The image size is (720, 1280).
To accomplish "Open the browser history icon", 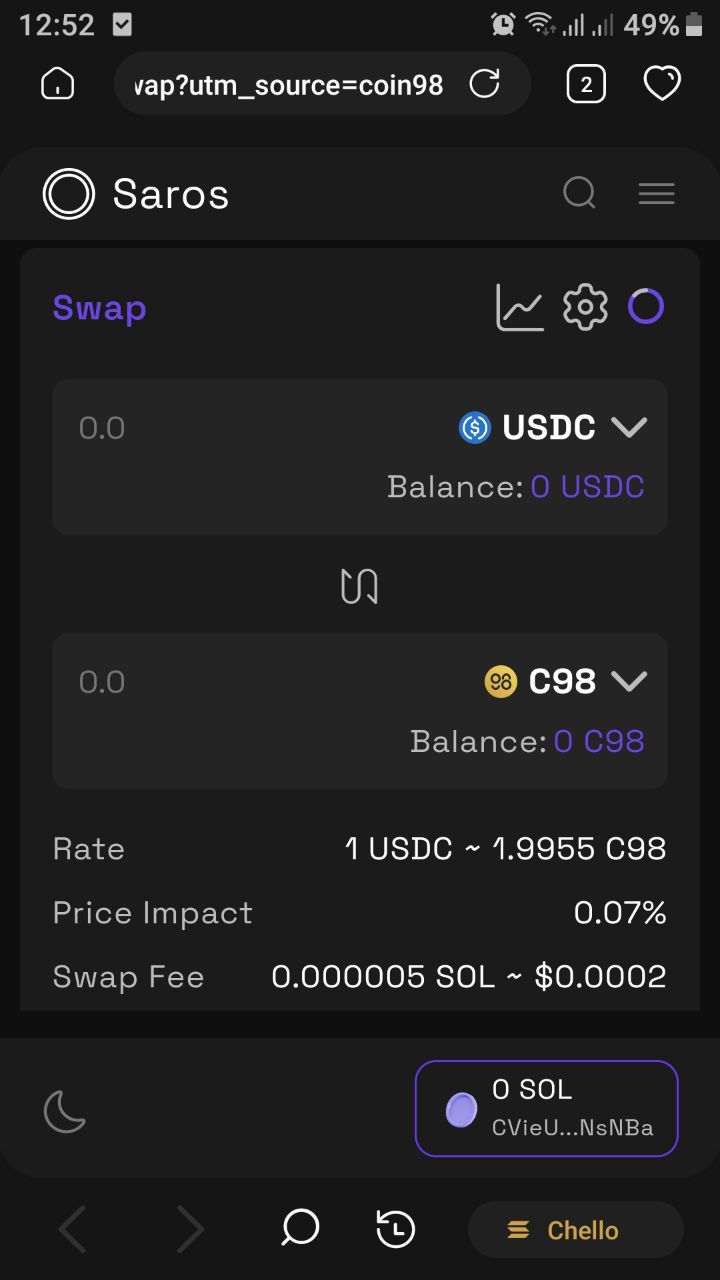I will (x=395, y=1229).
